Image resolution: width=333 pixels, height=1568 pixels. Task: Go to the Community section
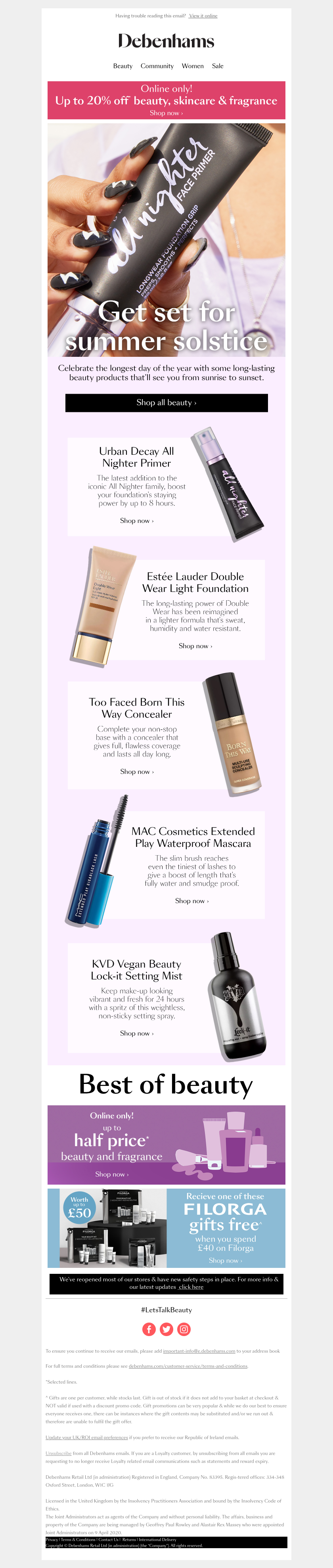(157, 66)
